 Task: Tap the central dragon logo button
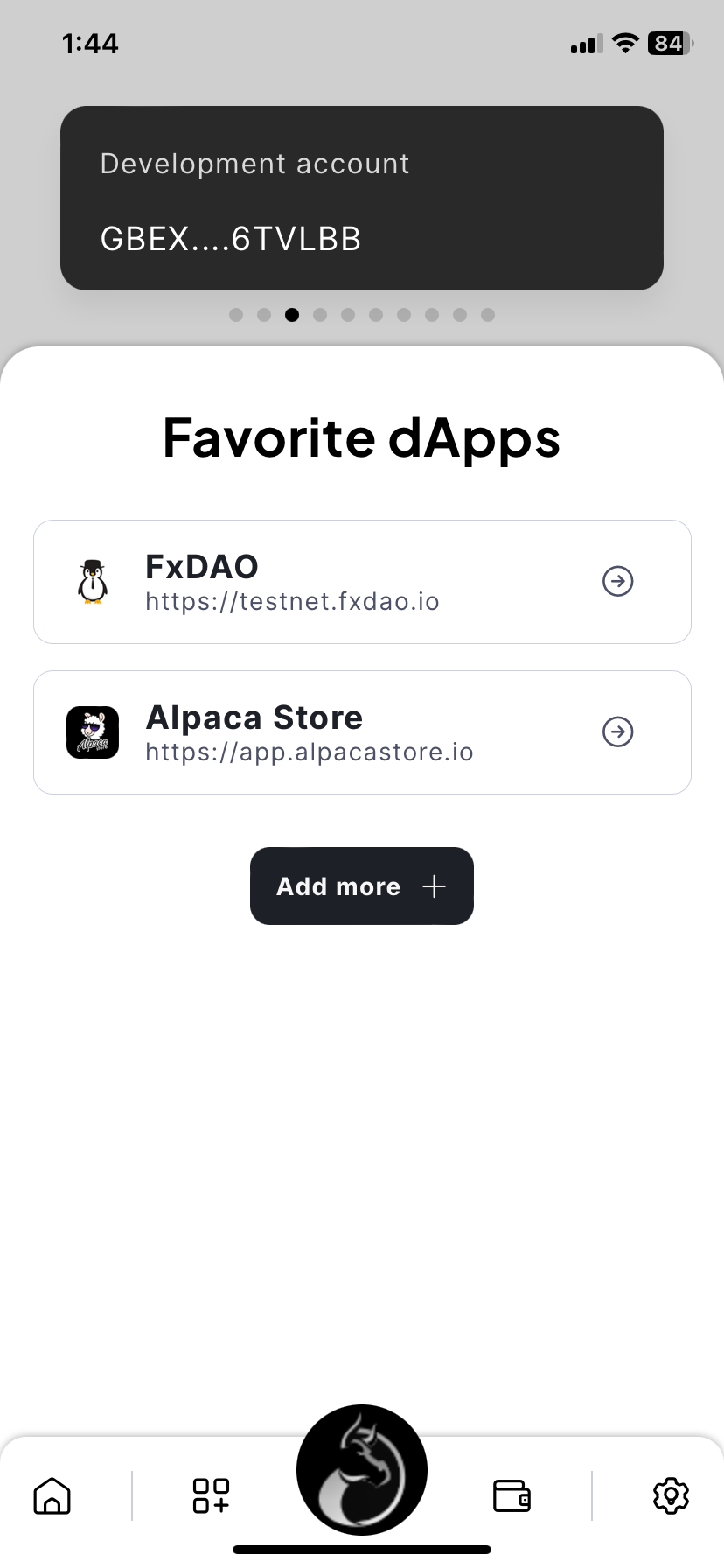click(x=362, y=1470)
